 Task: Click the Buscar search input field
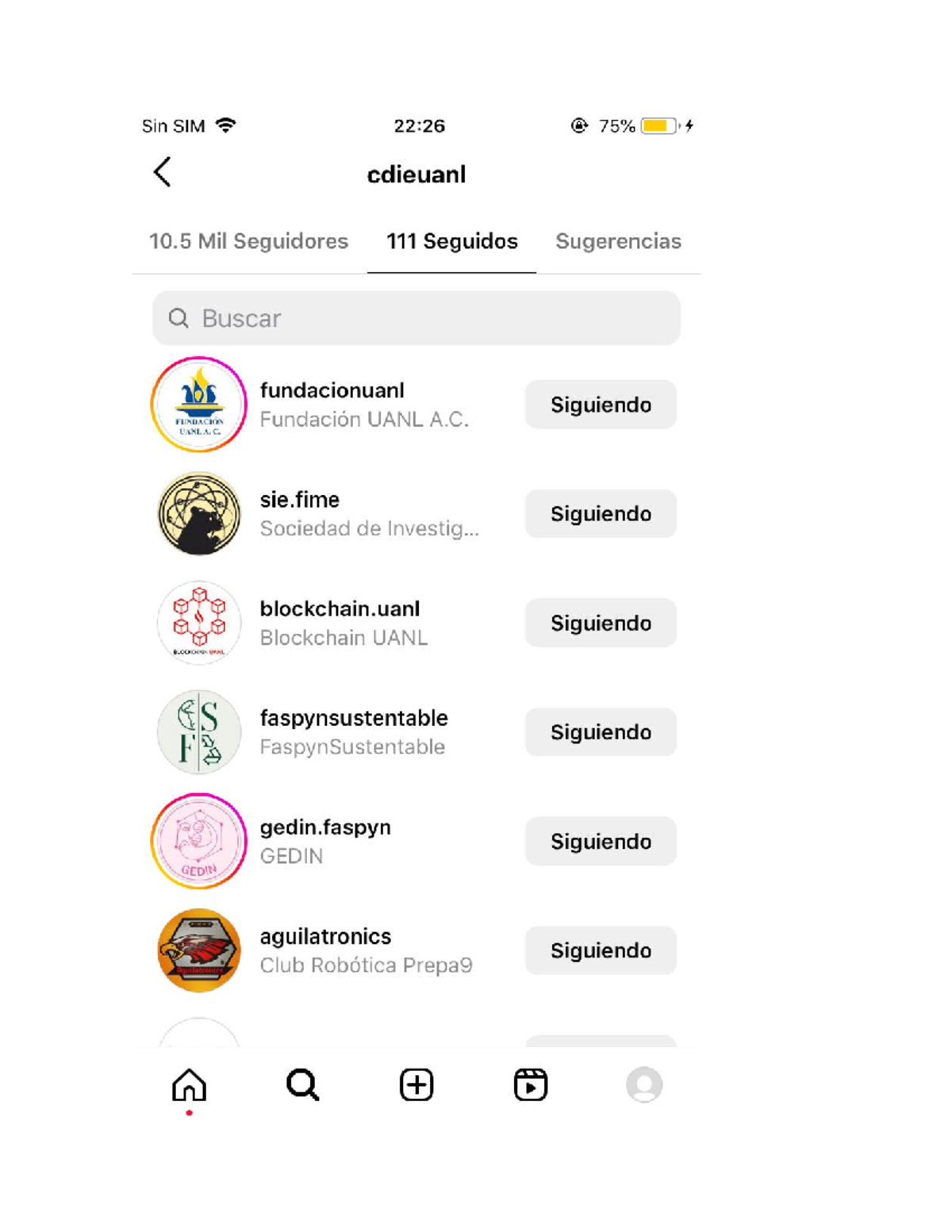pyautogui.click(x=416, y=318)
